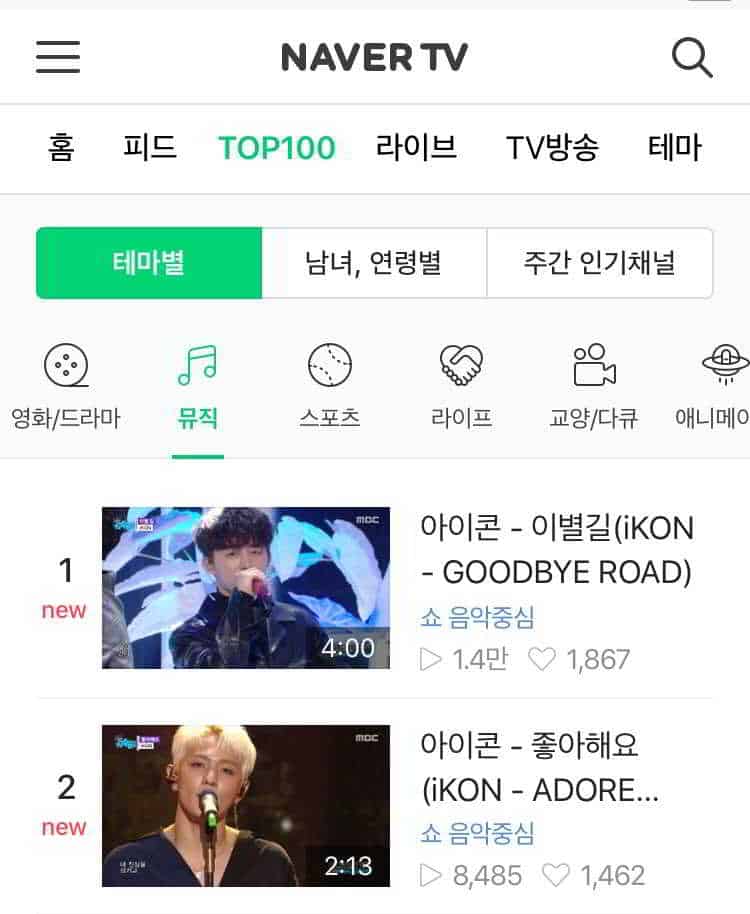The height and width of the screenshot is (914, 750).
Task: Choose the 스포츠 category
Action: 330,385
